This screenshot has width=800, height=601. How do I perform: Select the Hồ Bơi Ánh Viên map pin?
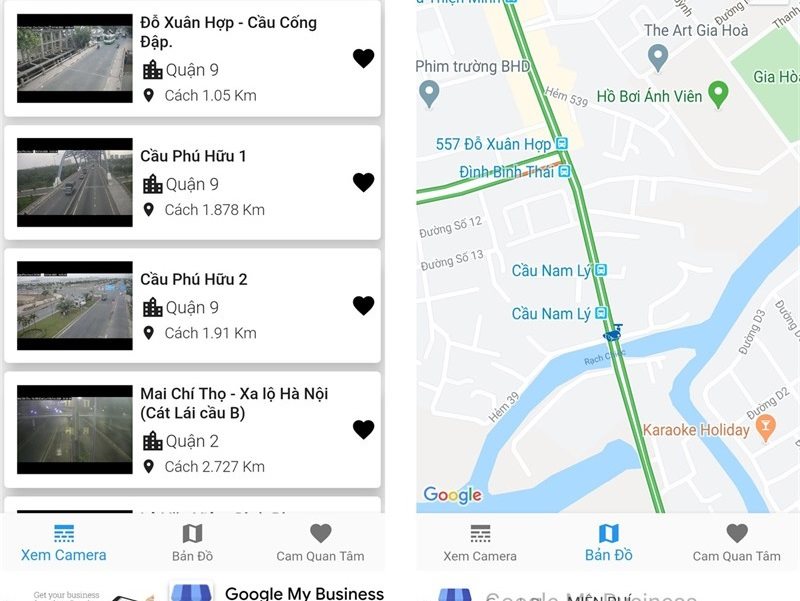click(x=718, y=95)
